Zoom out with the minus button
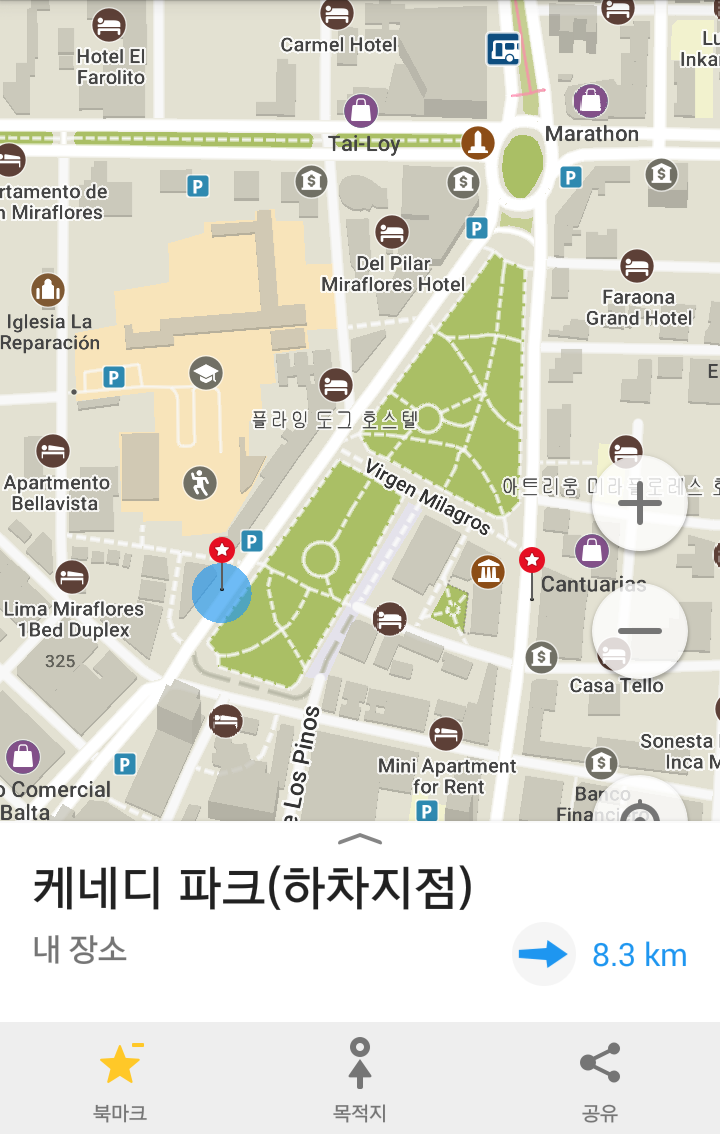720x1134 pixels. [x=640, y=631]
